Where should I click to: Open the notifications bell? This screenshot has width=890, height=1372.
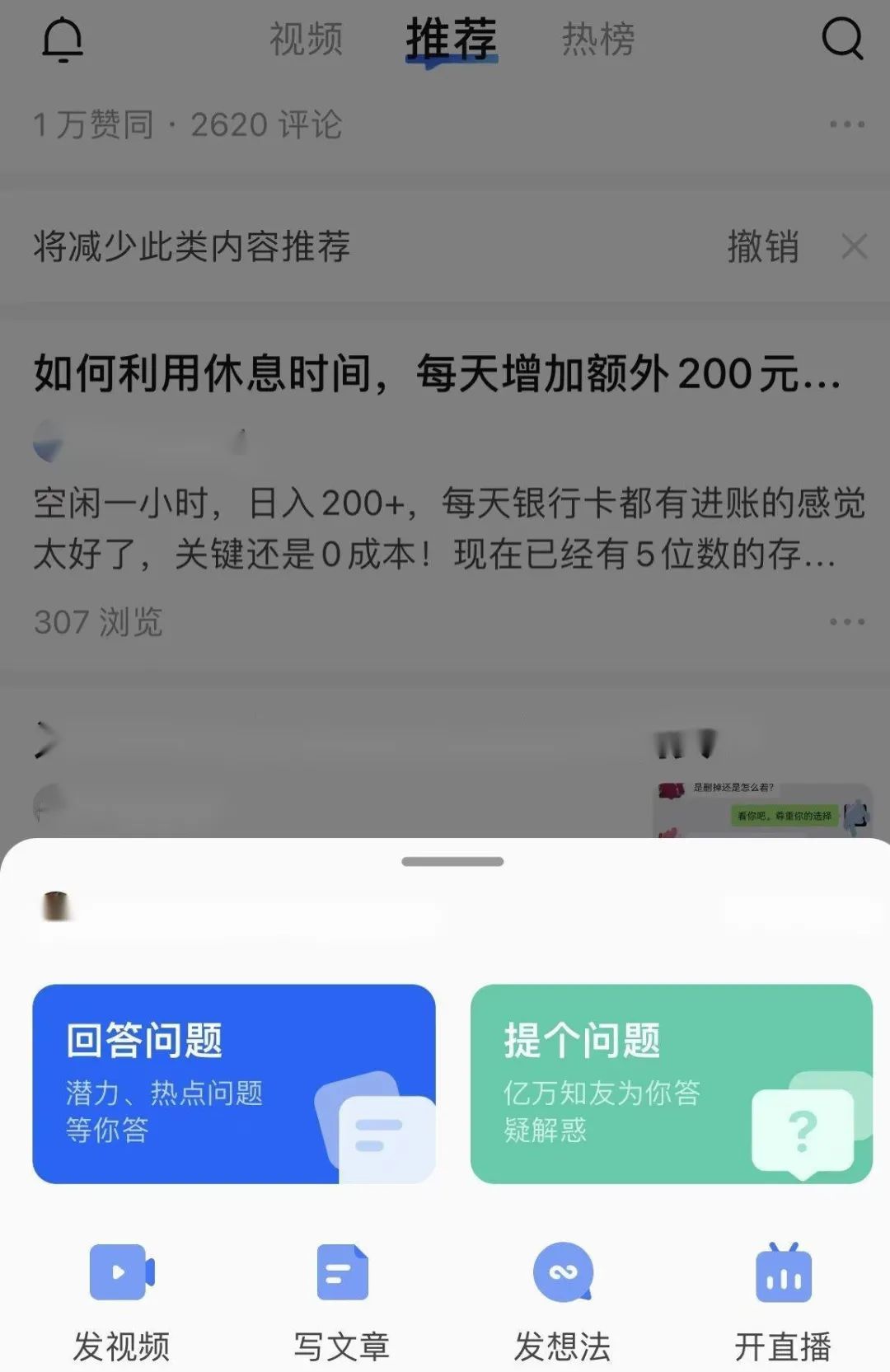coord(63,40)
